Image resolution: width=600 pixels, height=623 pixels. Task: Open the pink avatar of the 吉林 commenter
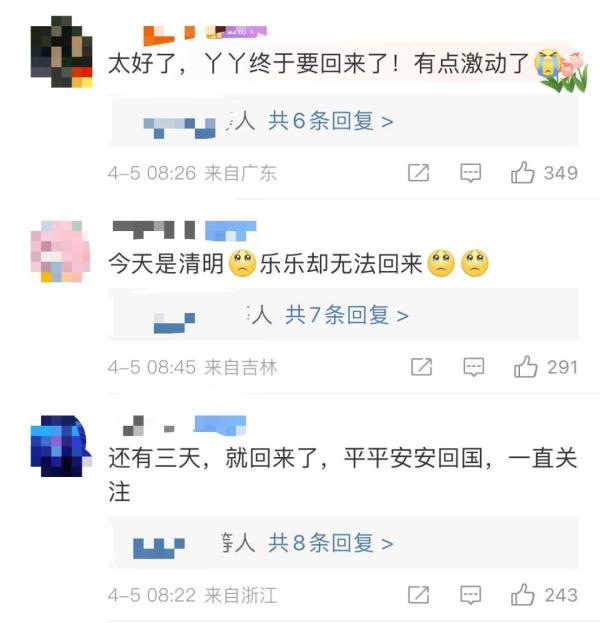coord(61,253)
